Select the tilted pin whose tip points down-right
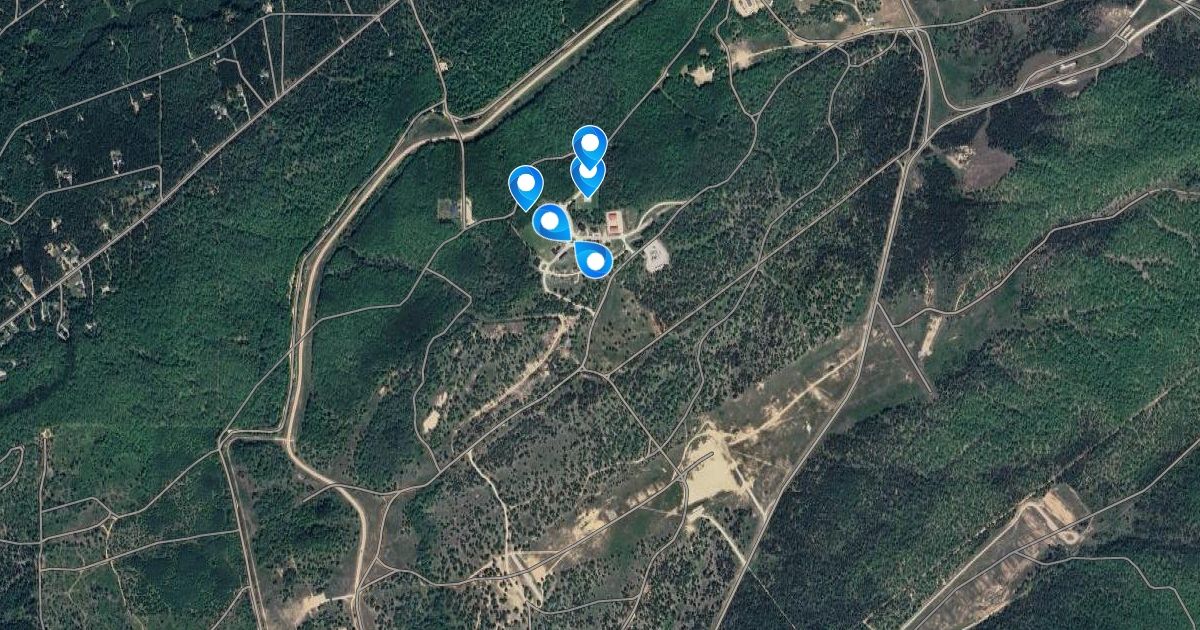This screenshot has height=630, width=1200. pyautogui.click(x=551, y=220)
